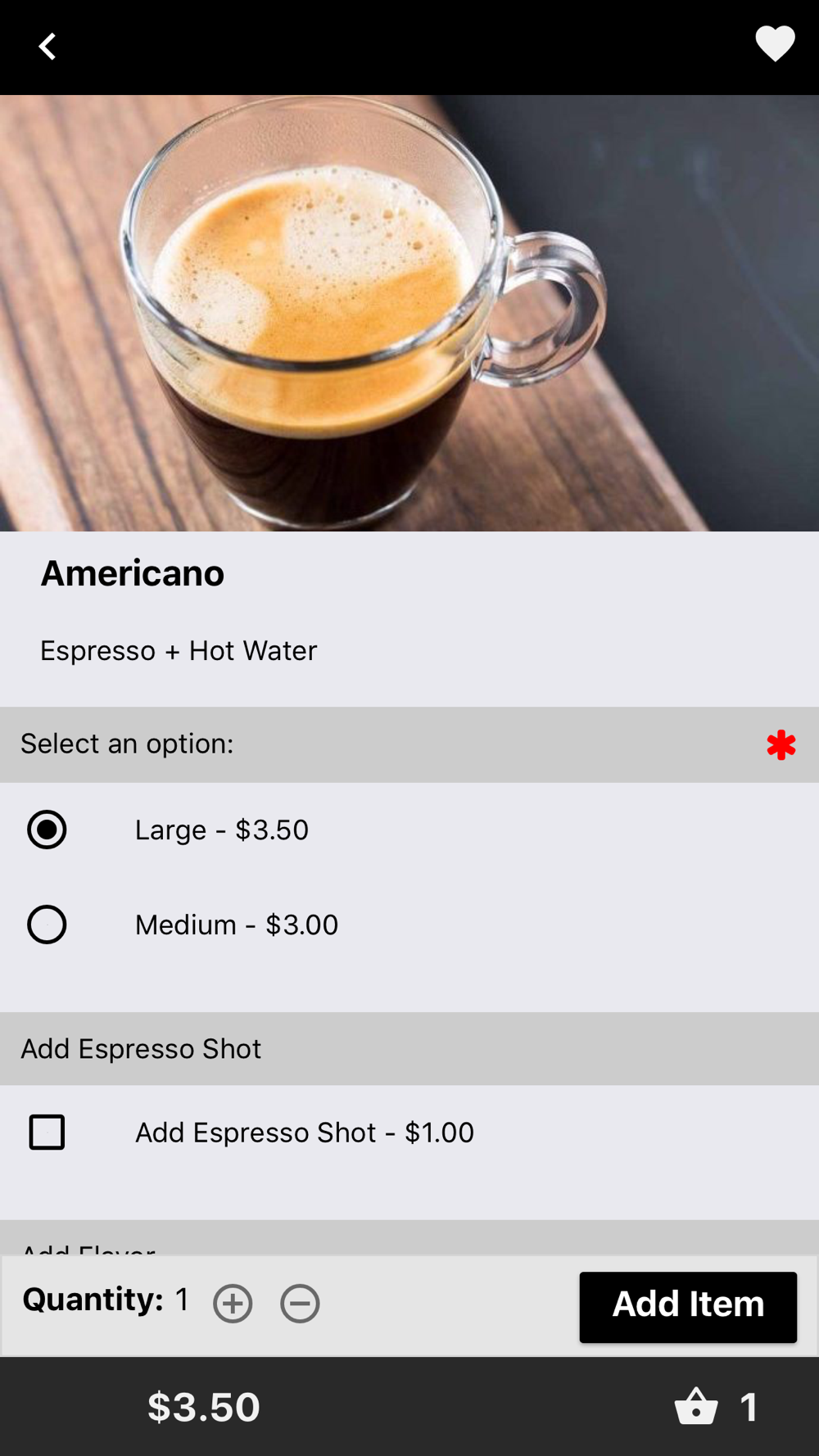819x1456 pixels.
Task: Select the Large - $3.50 size option
Action: (x=47, y=830)
